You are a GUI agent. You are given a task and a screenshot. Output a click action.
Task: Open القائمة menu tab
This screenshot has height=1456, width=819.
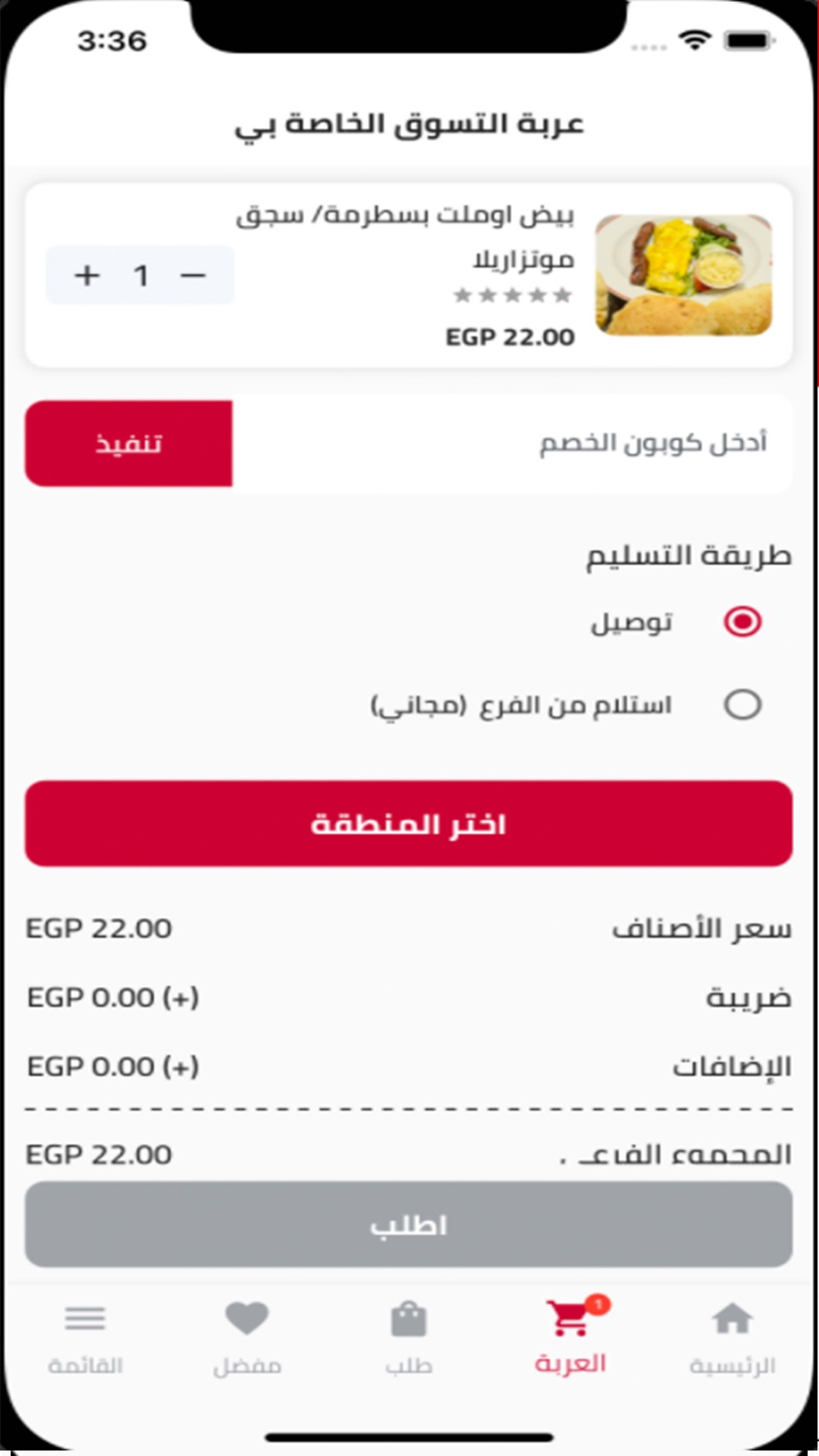click(x=85, y=1337)
